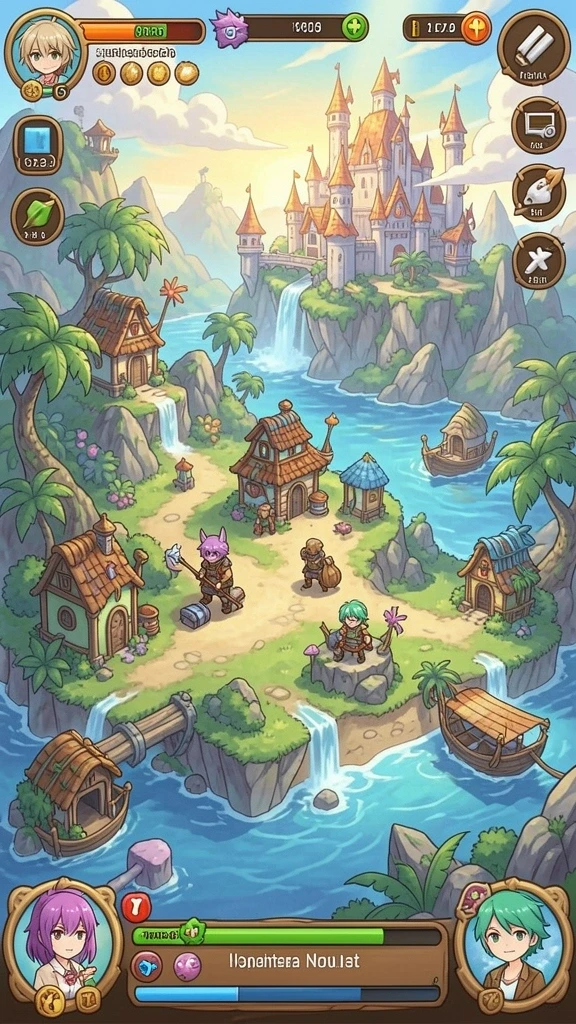Activate the blue orb skill

pyautogui.click(x=146, y=966)
